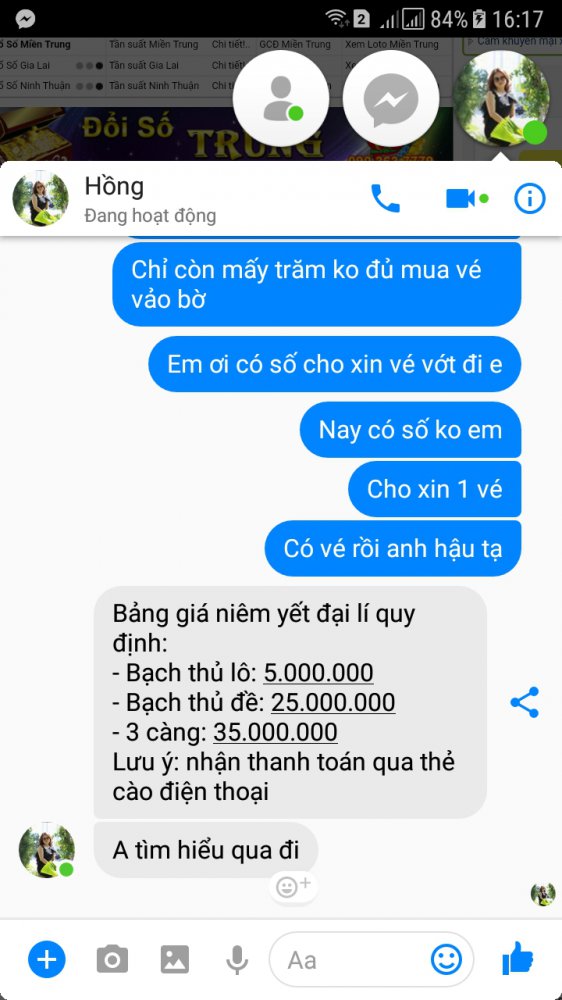Add a reaction to the last message

click(293, 885)
